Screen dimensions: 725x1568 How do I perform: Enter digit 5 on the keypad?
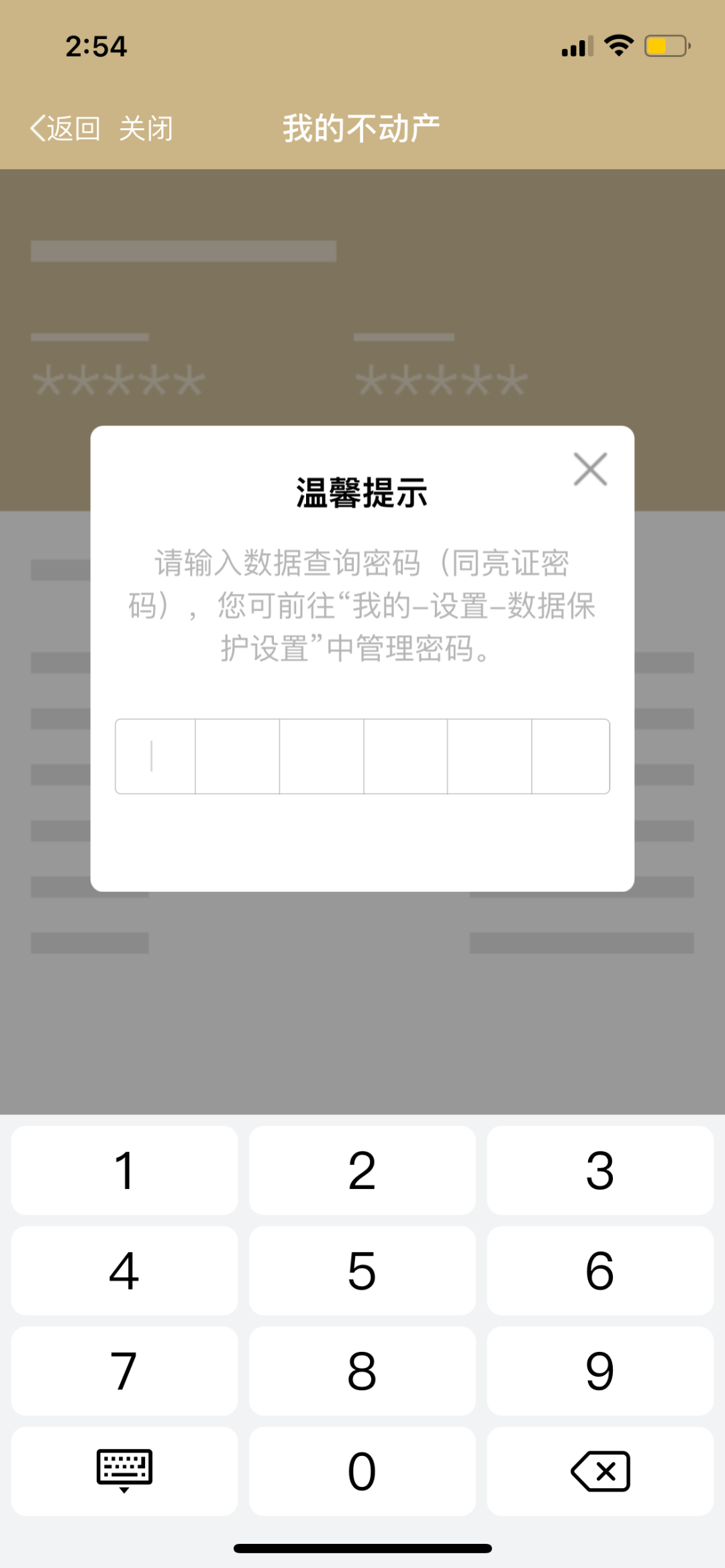click(362, 1271)
